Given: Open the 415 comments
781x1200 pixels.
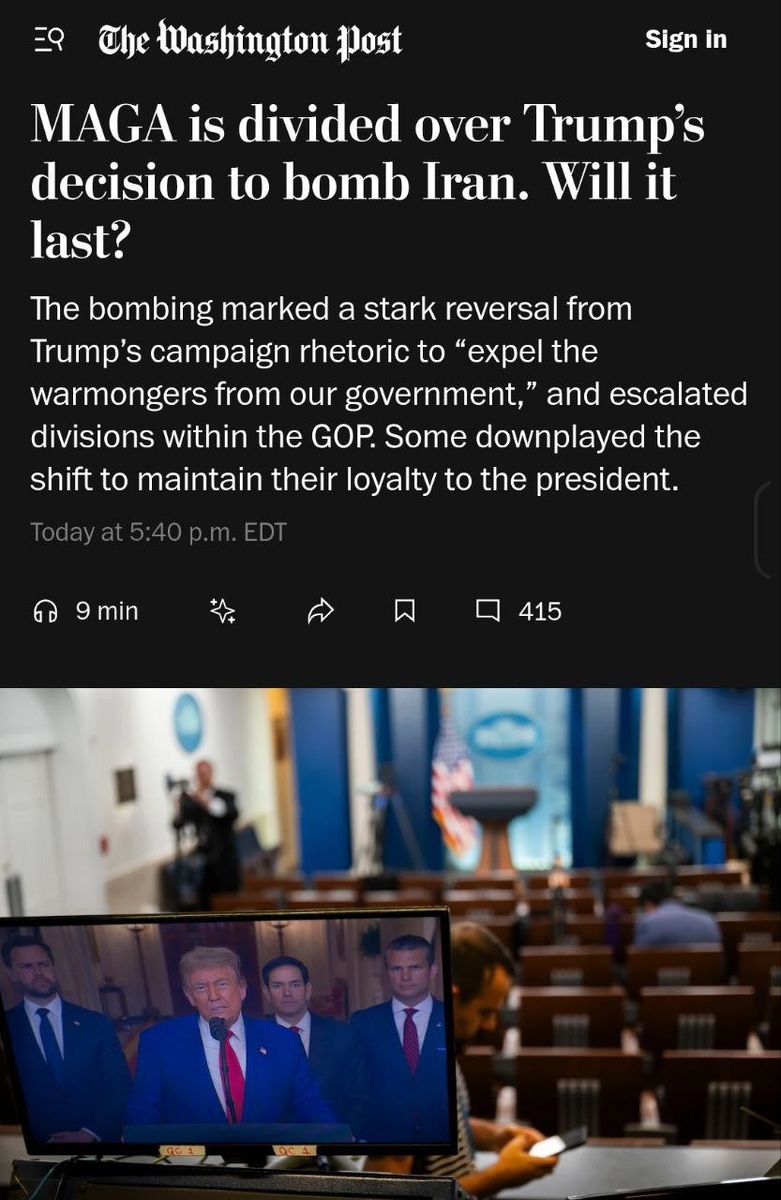Looking at the screenshot, I should (x=518, y=611).
